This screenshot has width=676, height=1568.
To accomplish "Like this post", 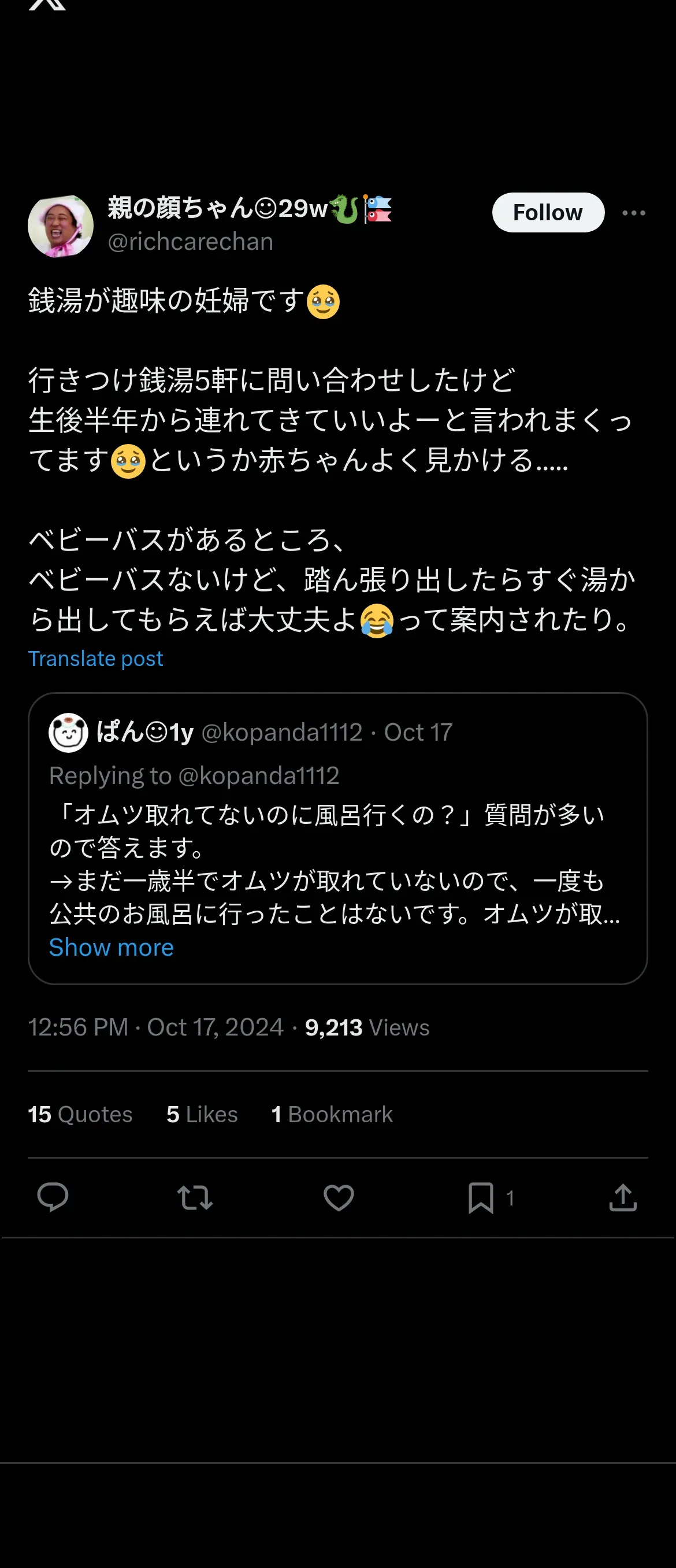I will tap(339, 1197).
